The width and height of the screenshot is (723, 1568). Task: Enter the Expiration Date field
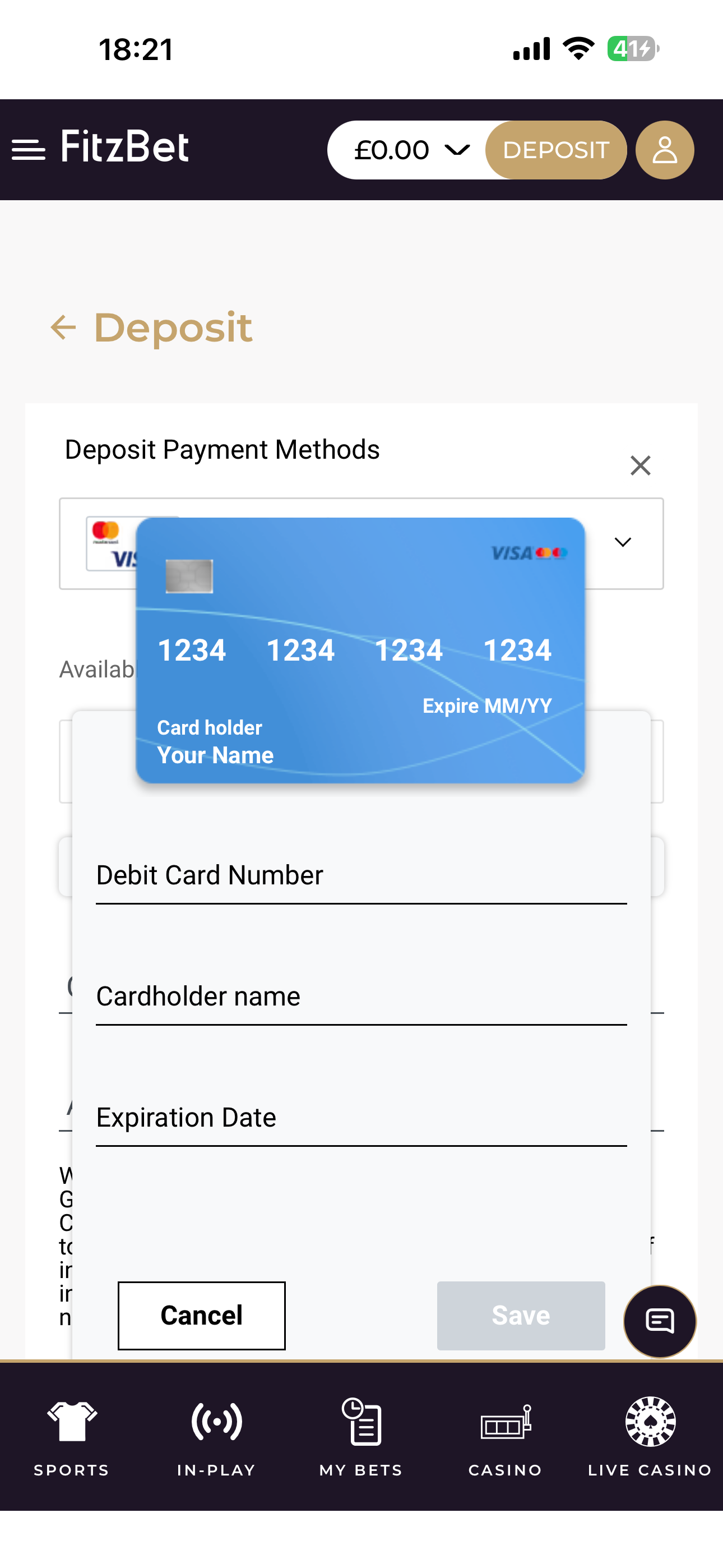(x=361, y=1119)
